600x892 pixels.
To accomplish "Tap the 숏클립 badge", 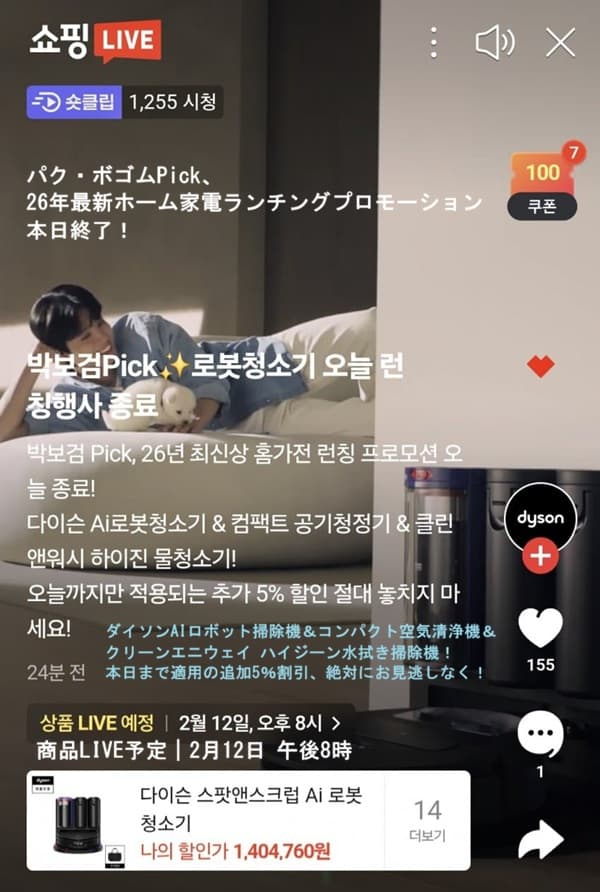I will tap(74, 101).
